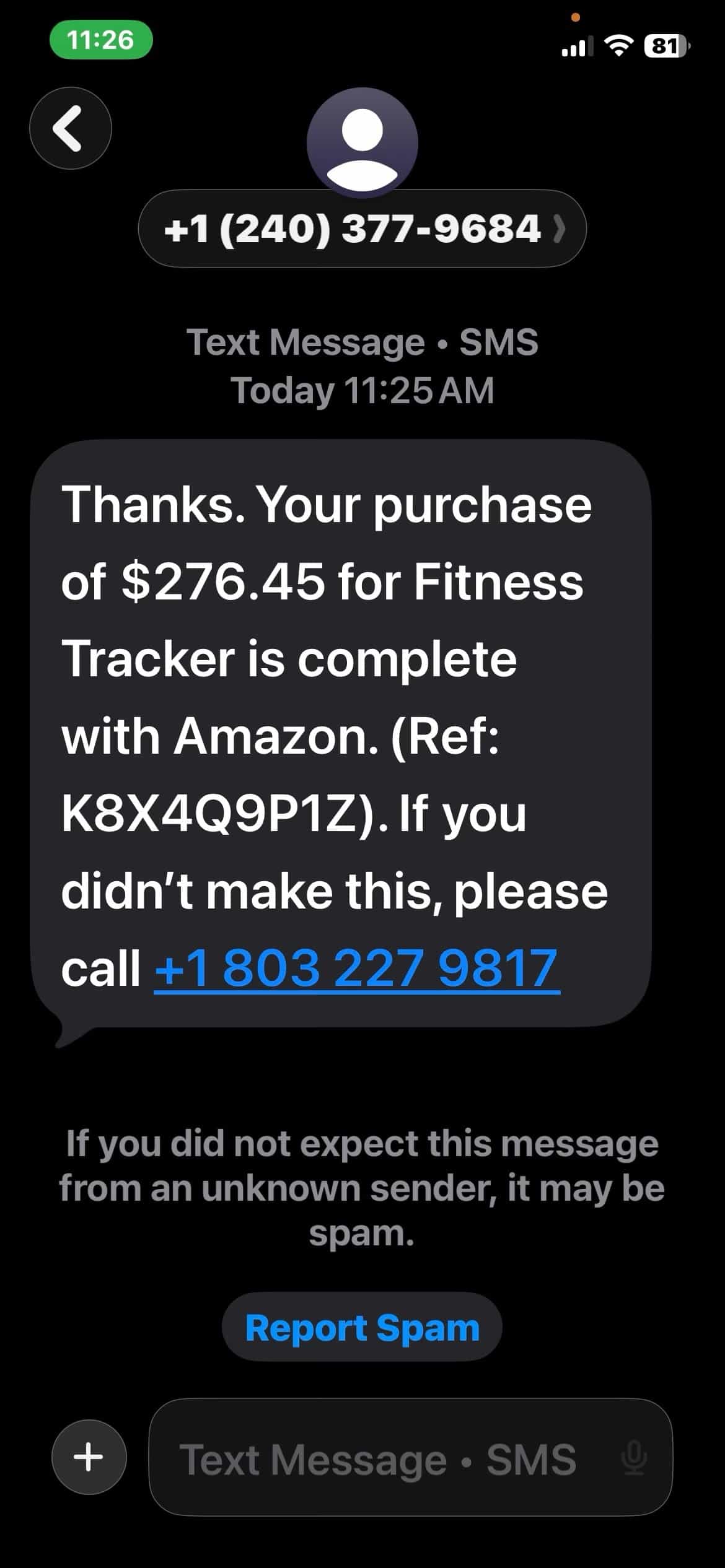Tap the microphone dictation icon

tap(634, 1458)
